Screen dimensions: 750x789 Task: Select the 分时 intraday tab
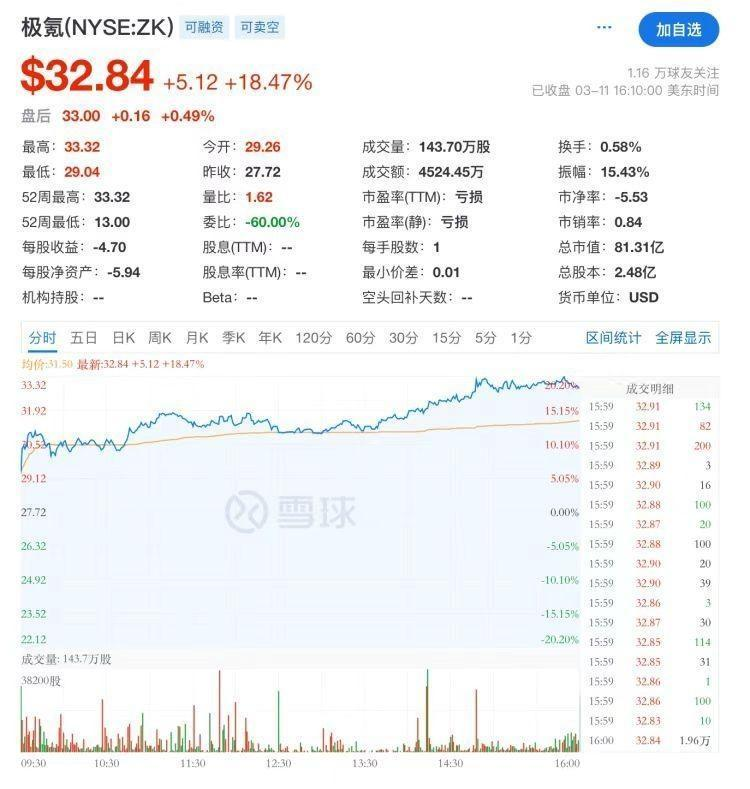43,338
